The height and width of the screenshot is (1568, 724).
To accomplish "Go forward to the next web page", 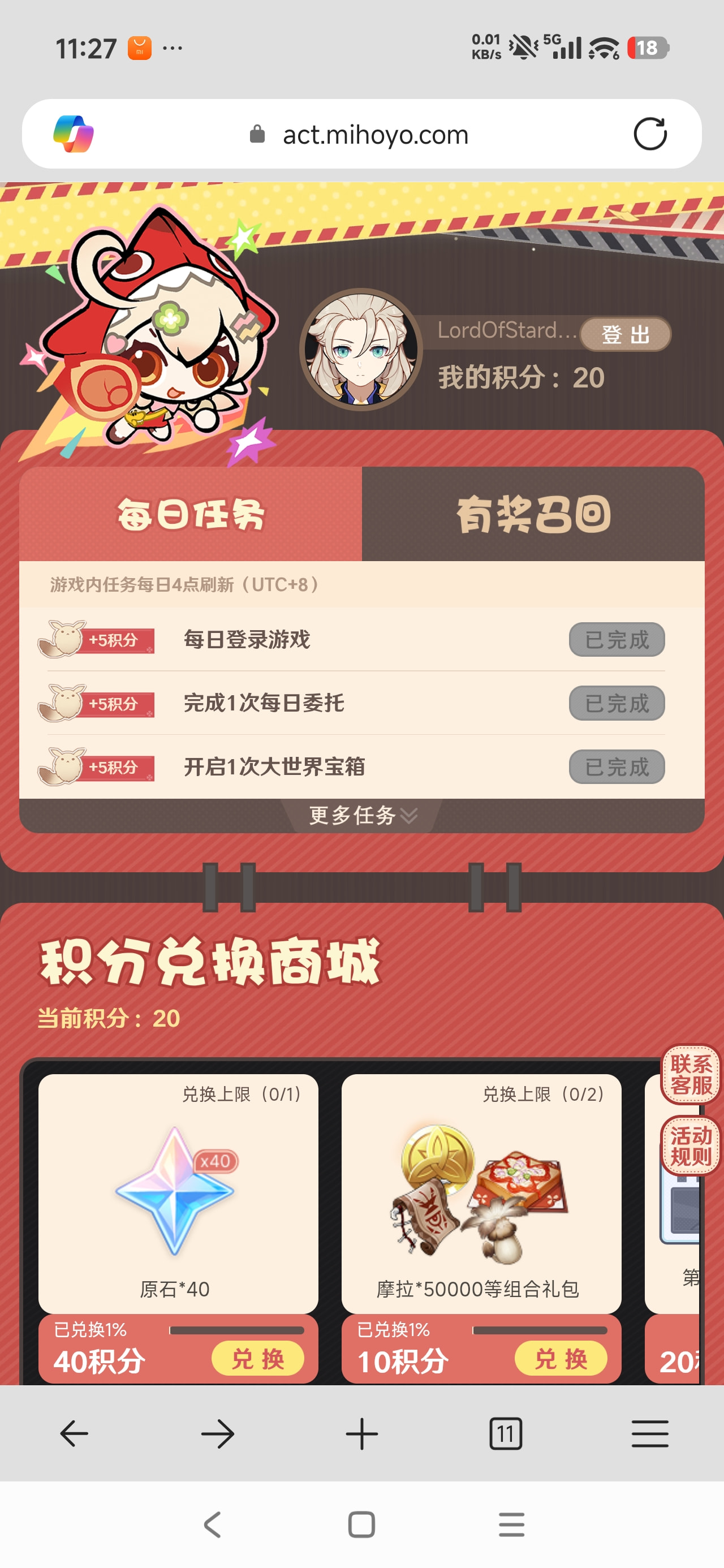I will click(x=217, y=1433).
